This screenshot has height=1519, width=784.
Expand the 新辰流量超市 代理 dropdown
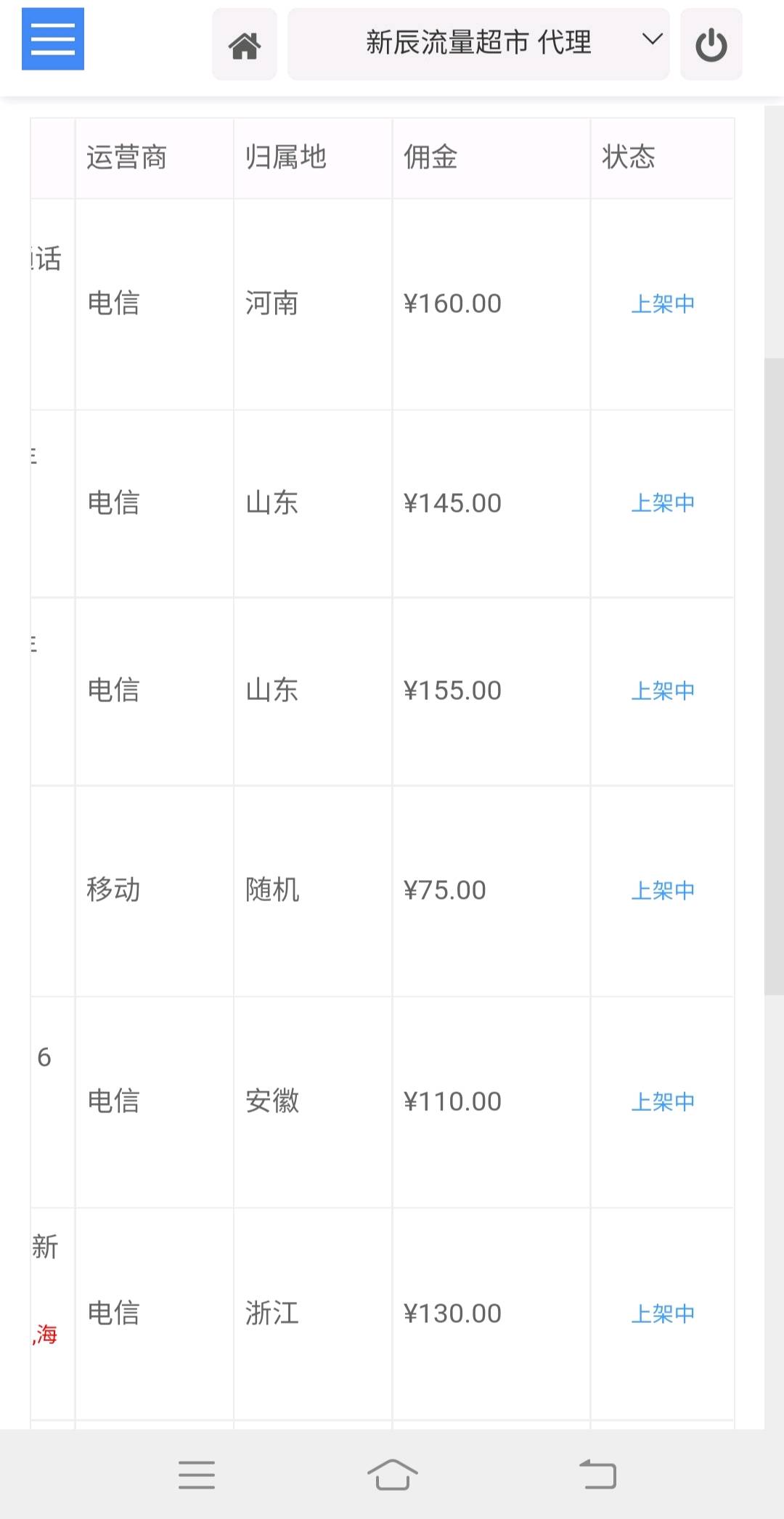pos(478,44)
